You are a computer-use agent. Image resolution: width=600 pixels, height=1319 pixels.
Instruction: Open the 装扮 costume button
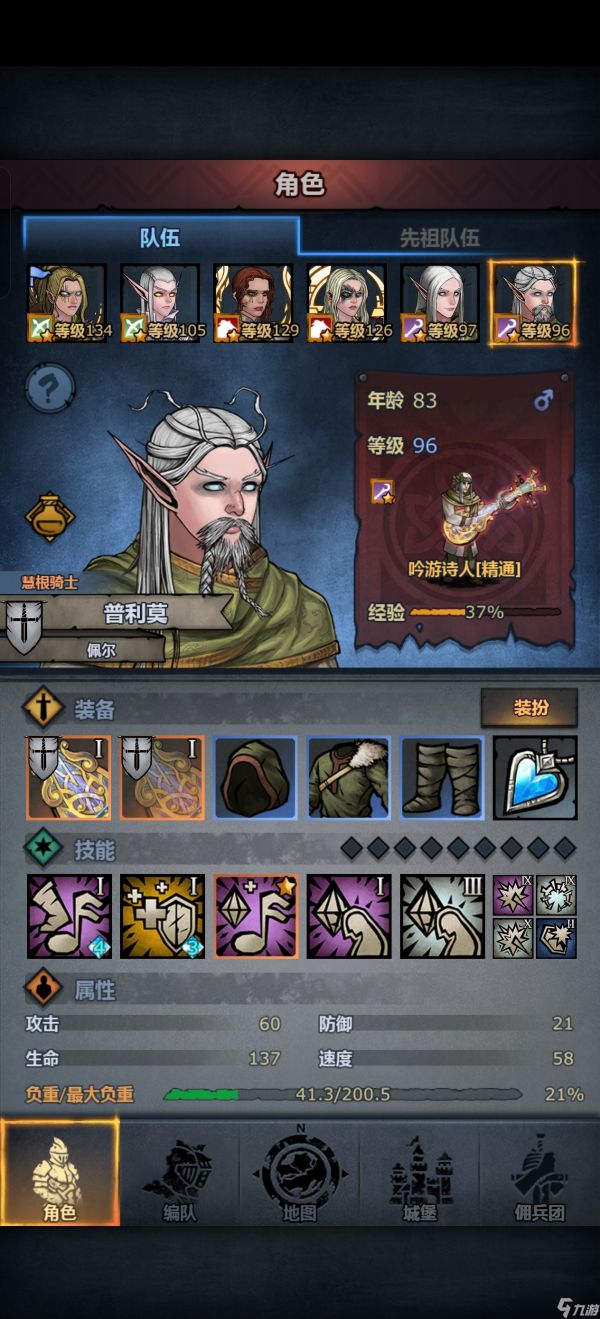tap(529, 708)
